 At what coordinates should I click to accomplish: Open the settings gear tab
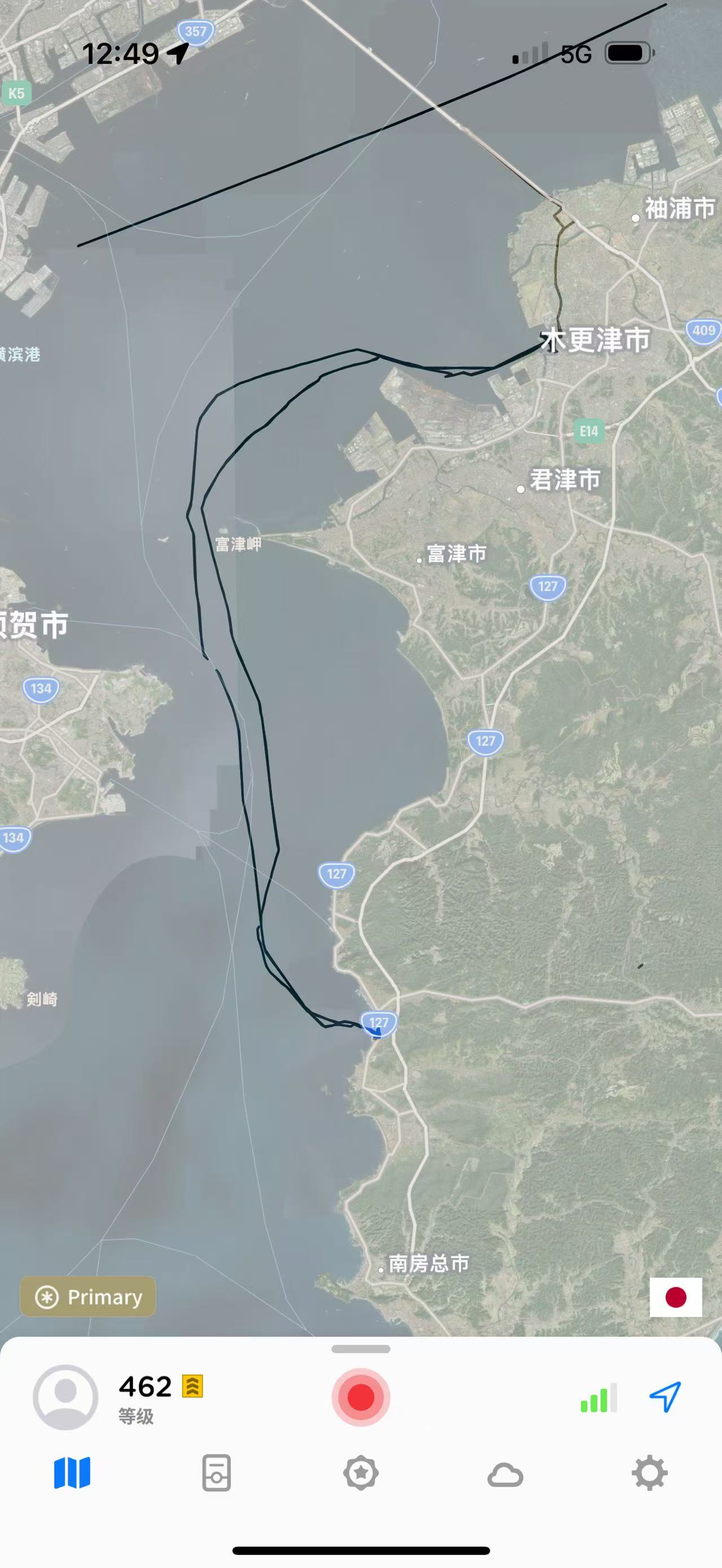(650, 1473)
